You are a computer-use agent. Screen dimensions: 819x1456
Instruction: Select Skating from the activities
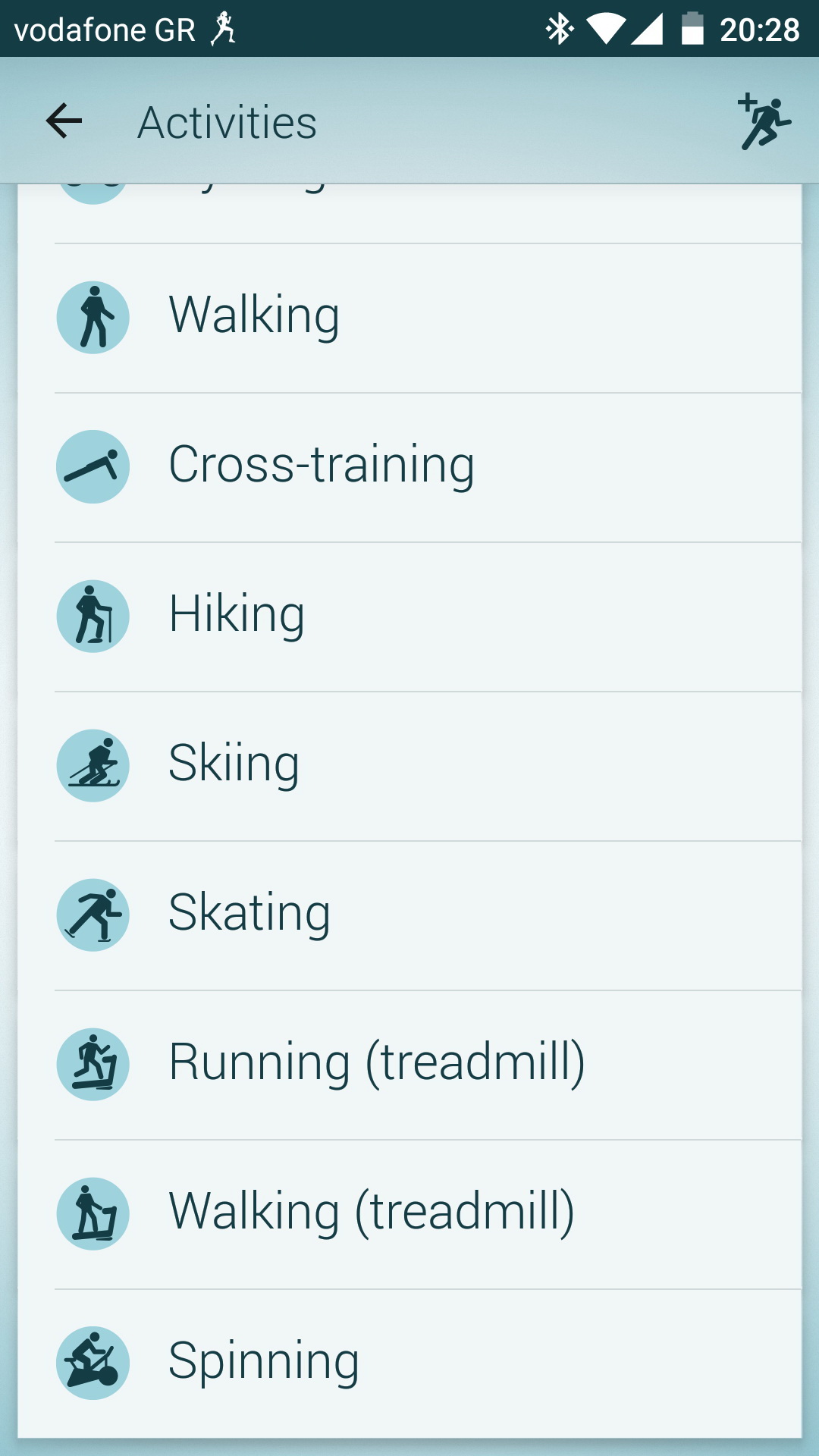tap(409, 915)
